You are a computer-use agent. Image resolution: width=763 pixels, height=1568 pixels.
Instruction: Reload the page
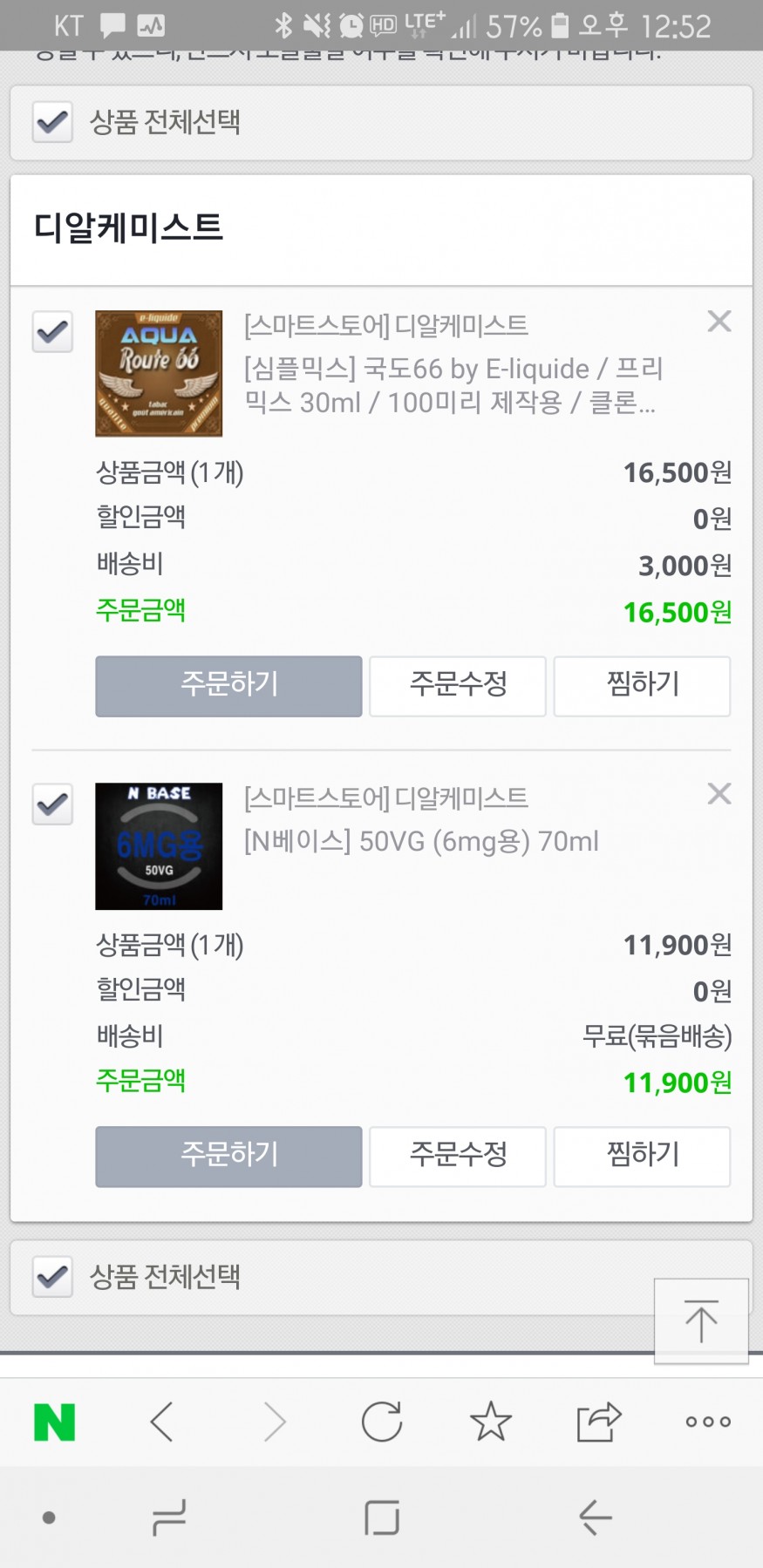(x=382, y=1422)
